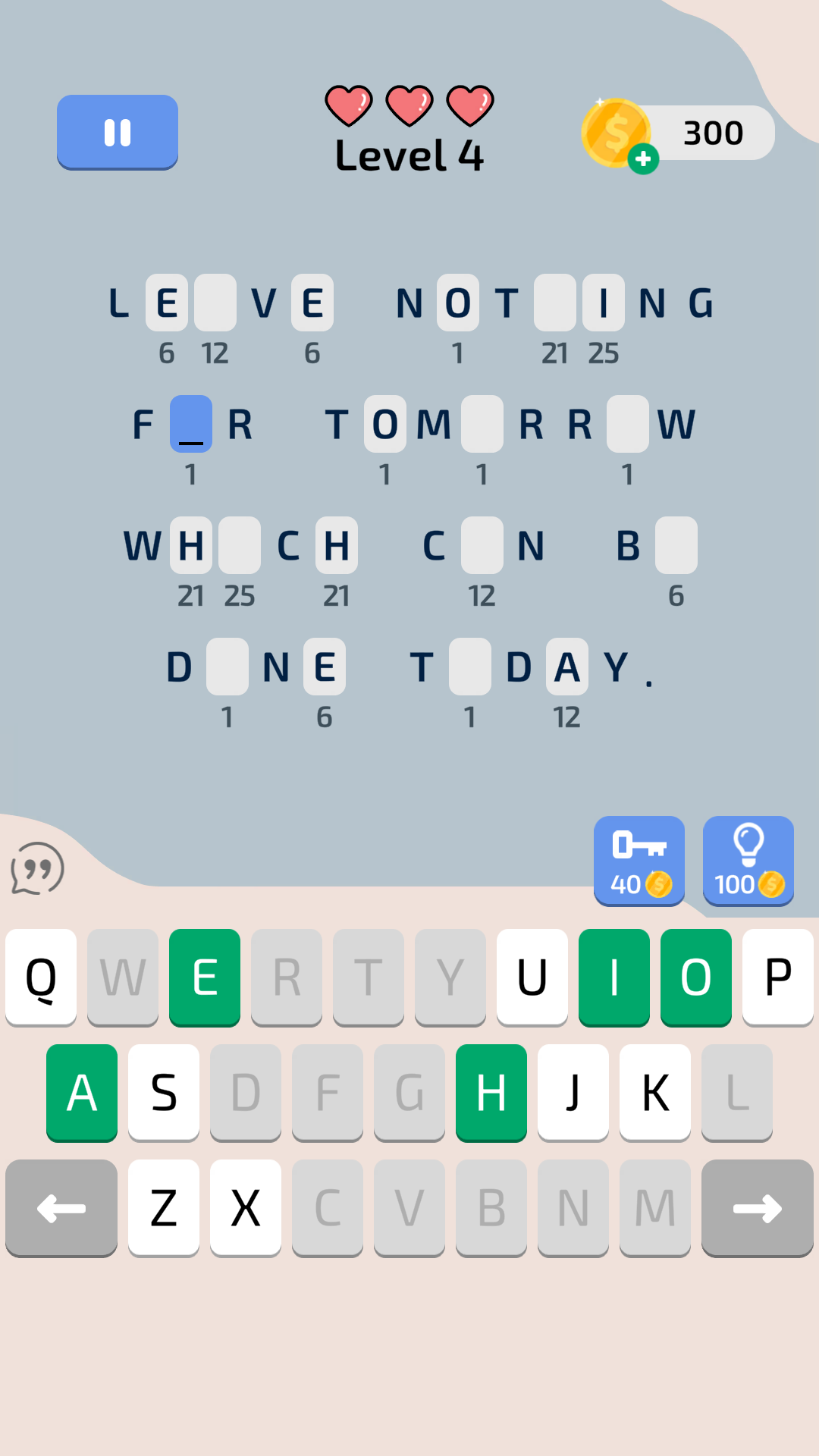The width and height of the screenshot is (819, 1456).
Task: Pause the game
Action: pos(118,132)
